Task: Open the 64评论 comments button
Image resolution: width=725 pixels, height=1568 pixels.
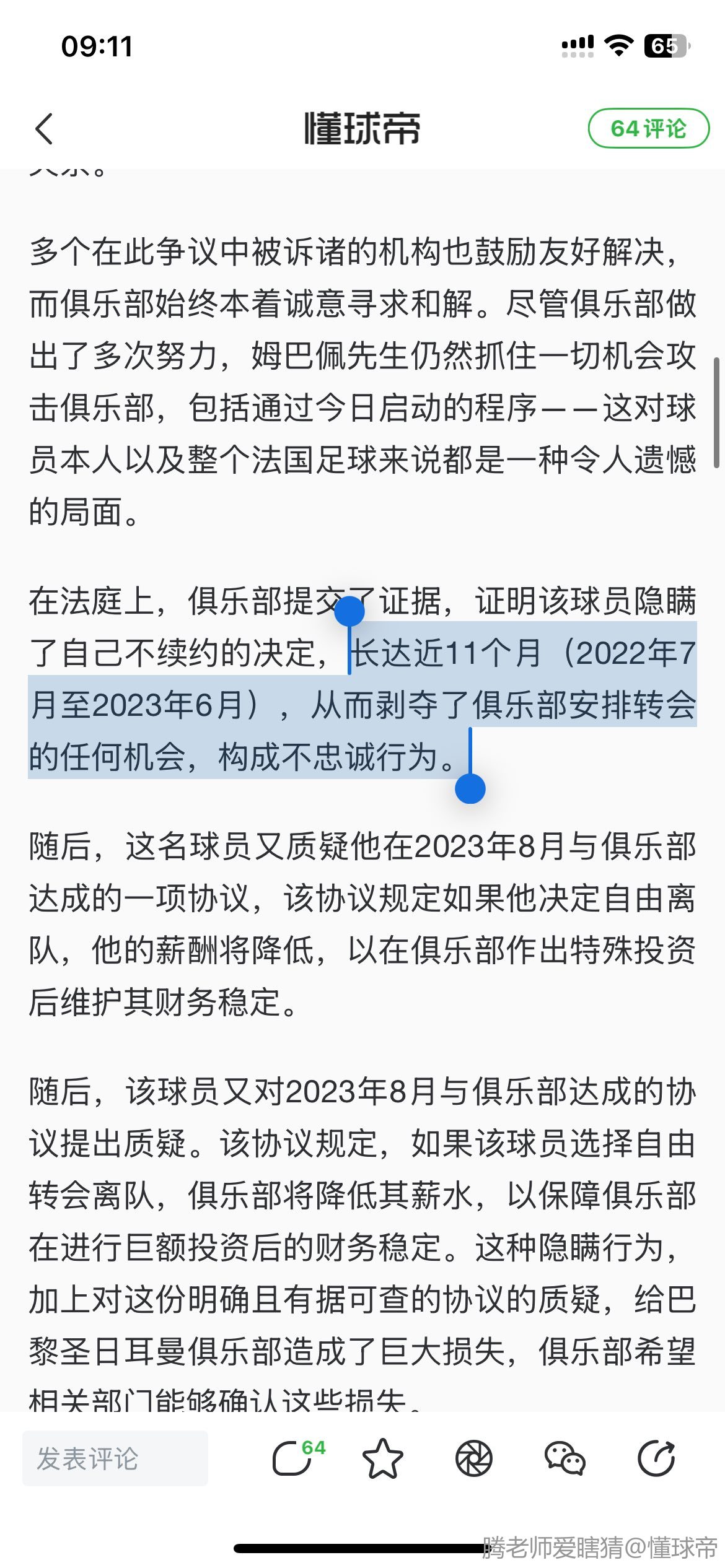Action: [648, 129]
